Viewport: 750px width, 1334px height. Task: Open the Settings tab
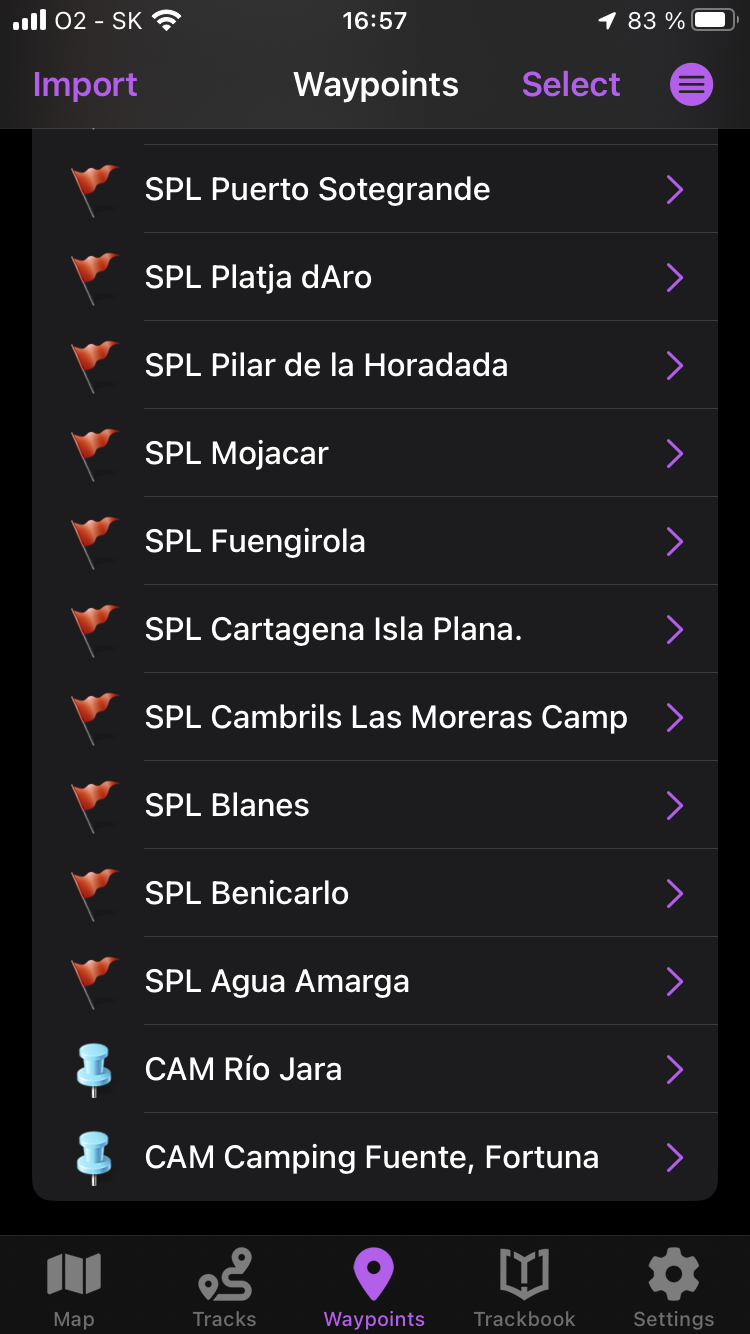point(673,1285)
